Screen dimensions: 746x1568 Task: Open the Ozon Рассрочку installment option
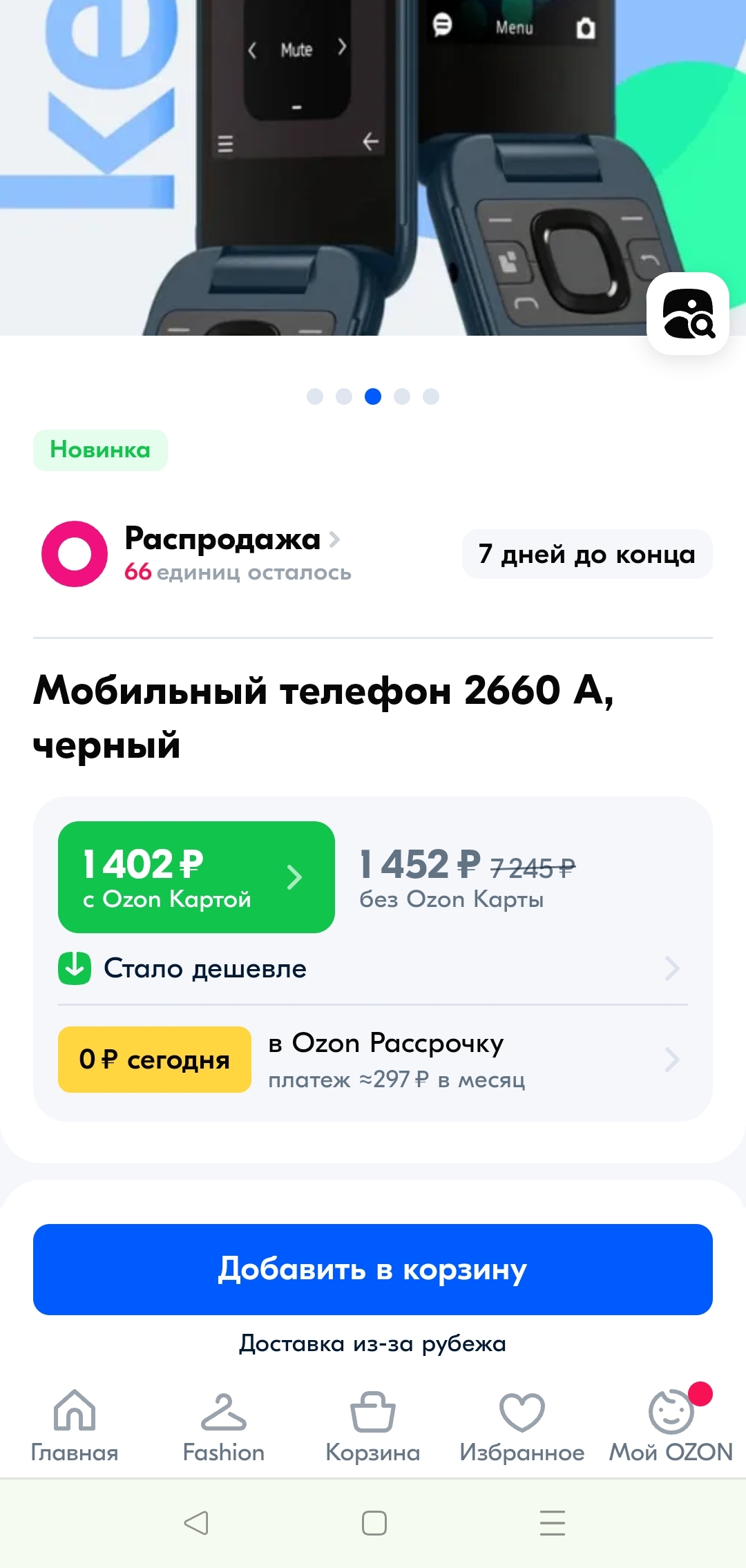(x=372, y=1060)
